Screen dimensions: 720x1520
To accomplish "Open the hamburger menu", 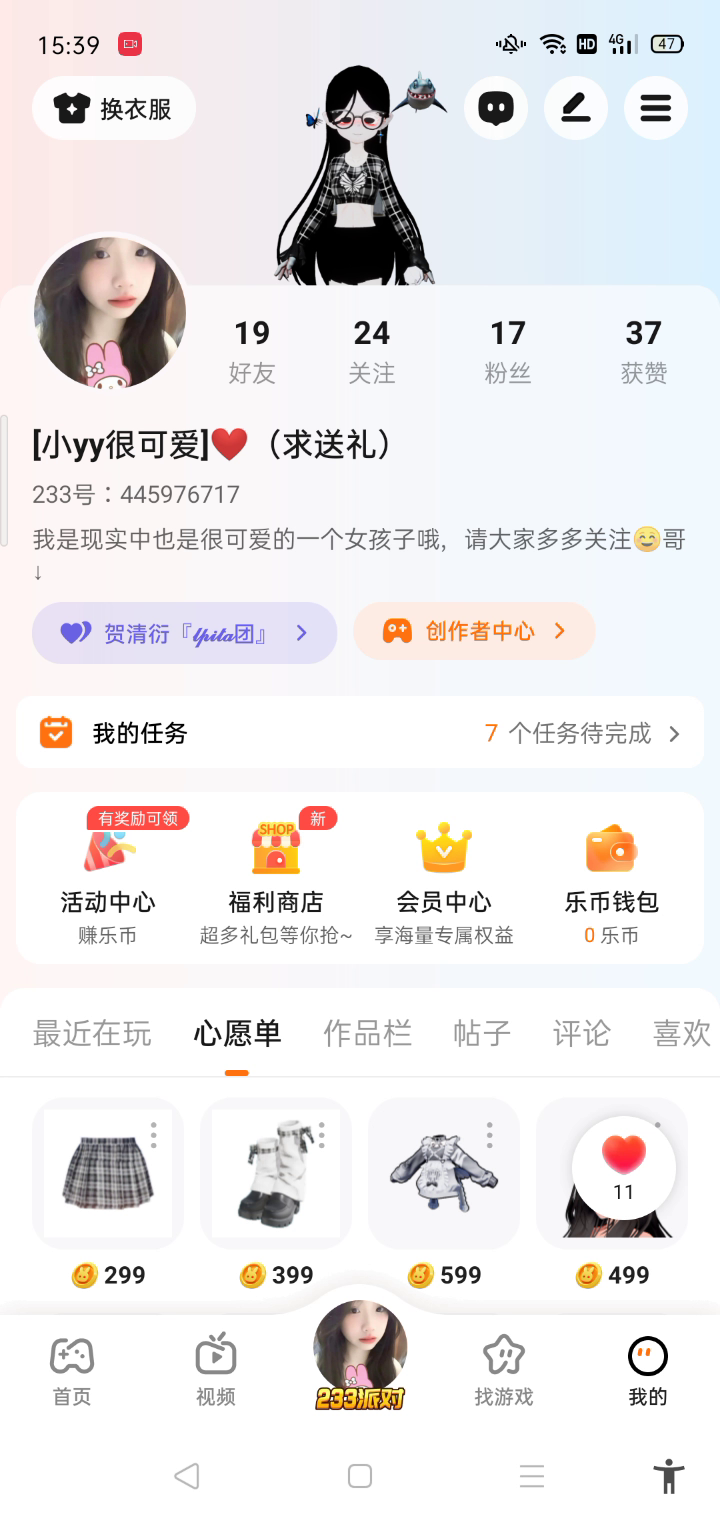I will point(656,108).
